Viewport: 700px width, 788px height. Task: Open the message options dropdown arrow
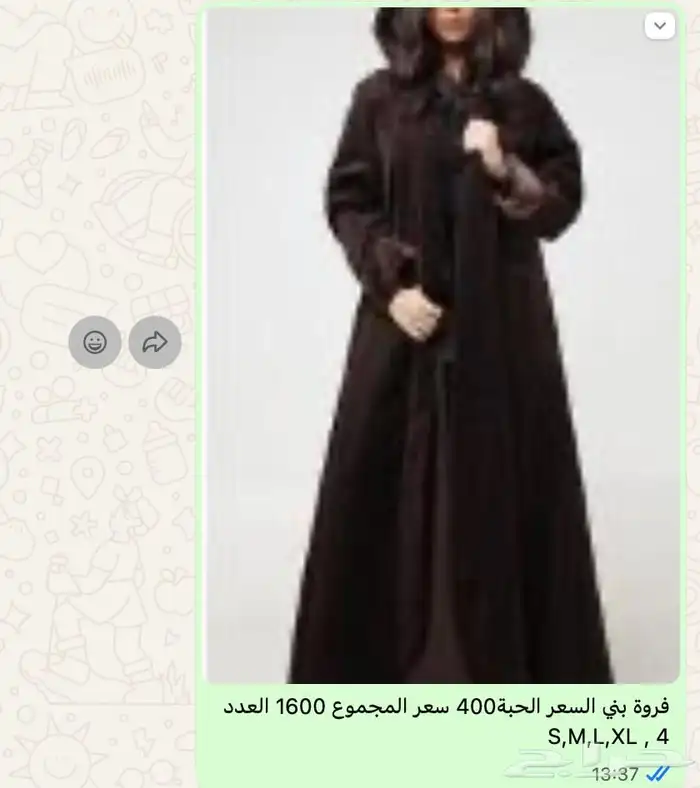tap(659, 26)
